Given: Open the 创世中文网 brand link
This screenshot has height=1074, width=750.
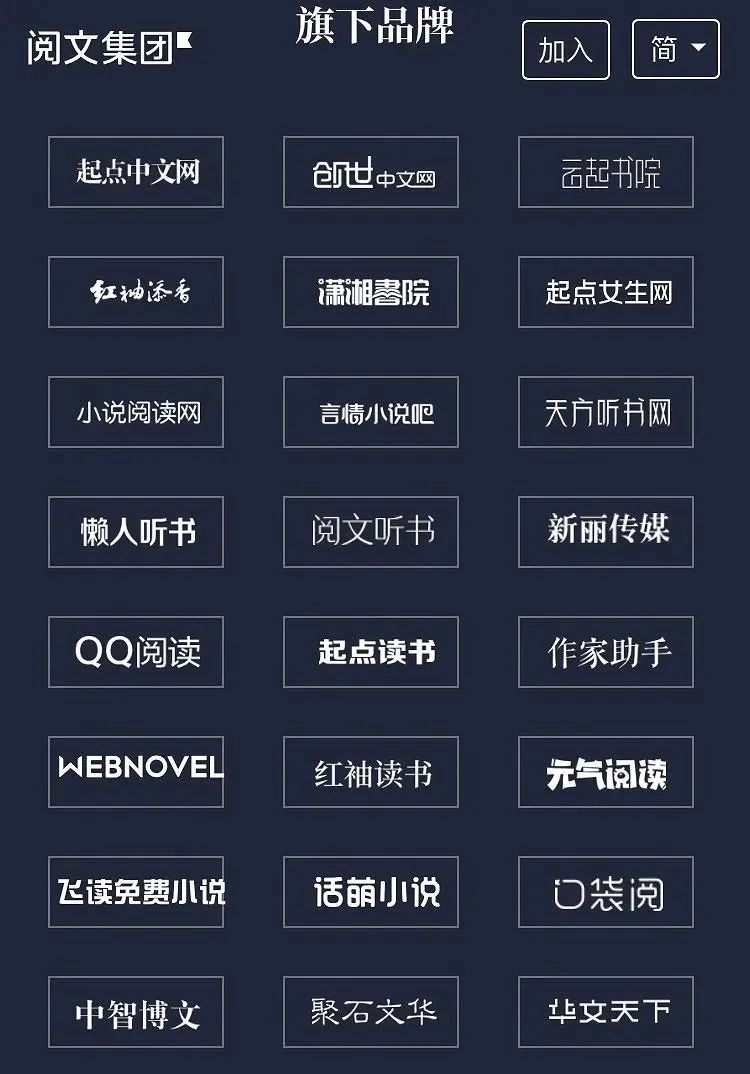Looking at the screenshot, I should click(x=371, y=172).
